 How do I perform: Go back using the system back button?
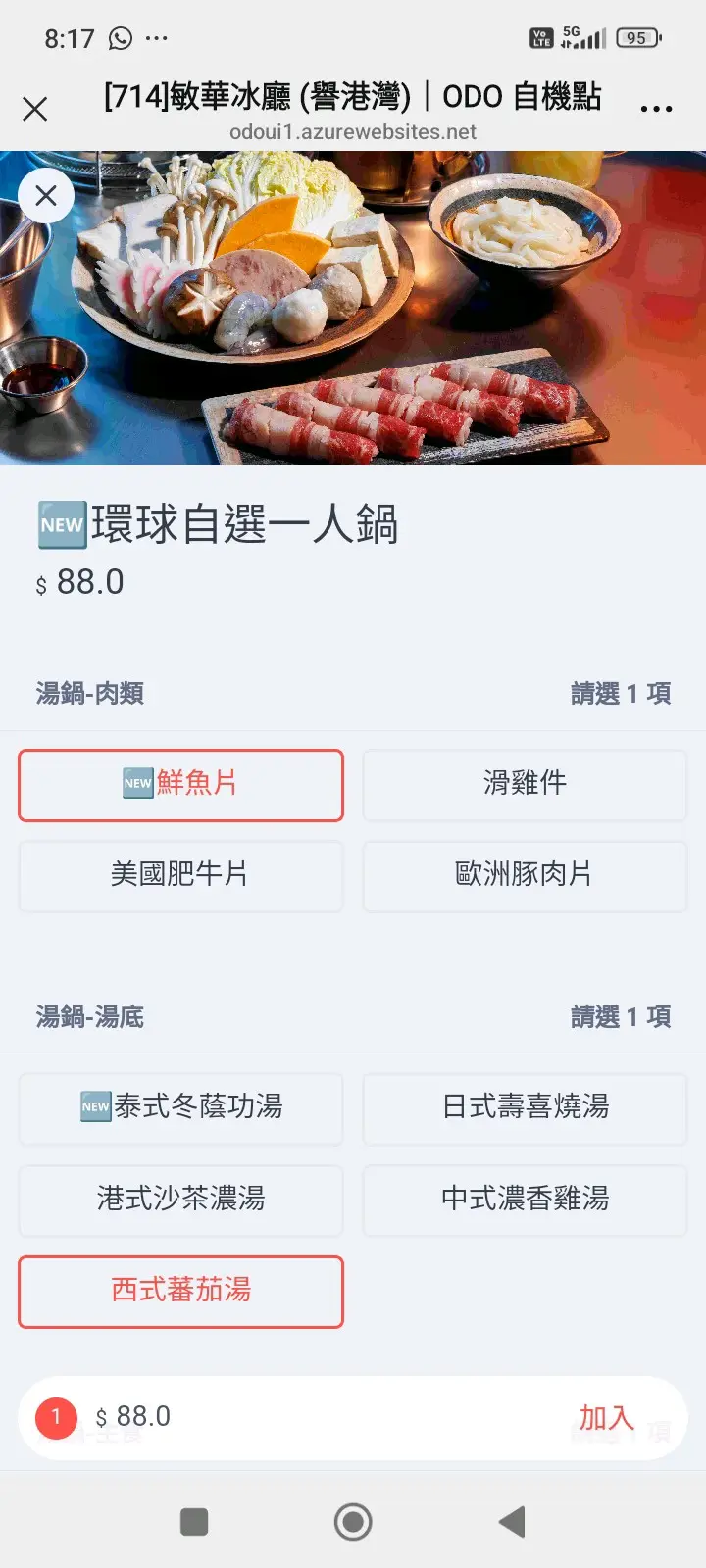(x=512, y=1522)
